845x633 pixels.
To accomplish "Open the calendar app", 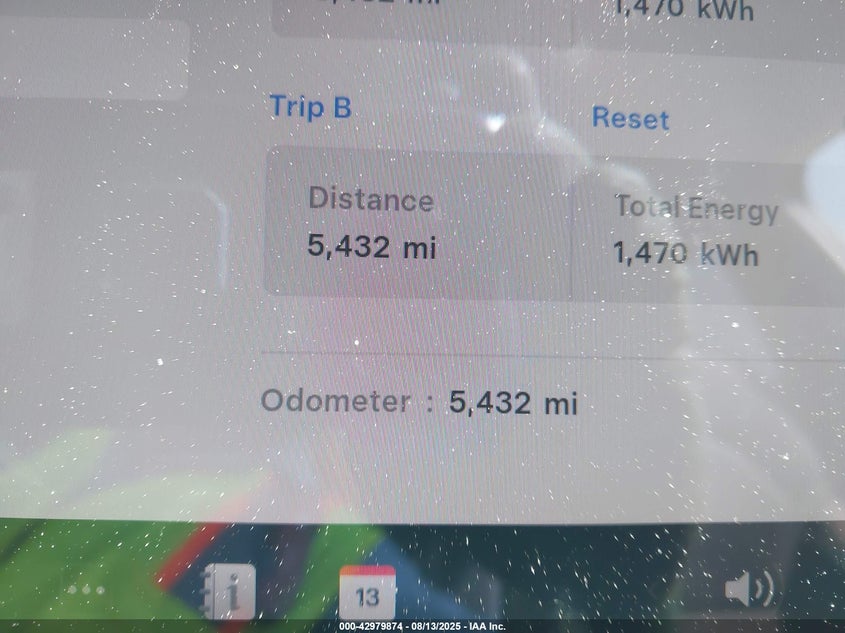I will coord(367,593).
